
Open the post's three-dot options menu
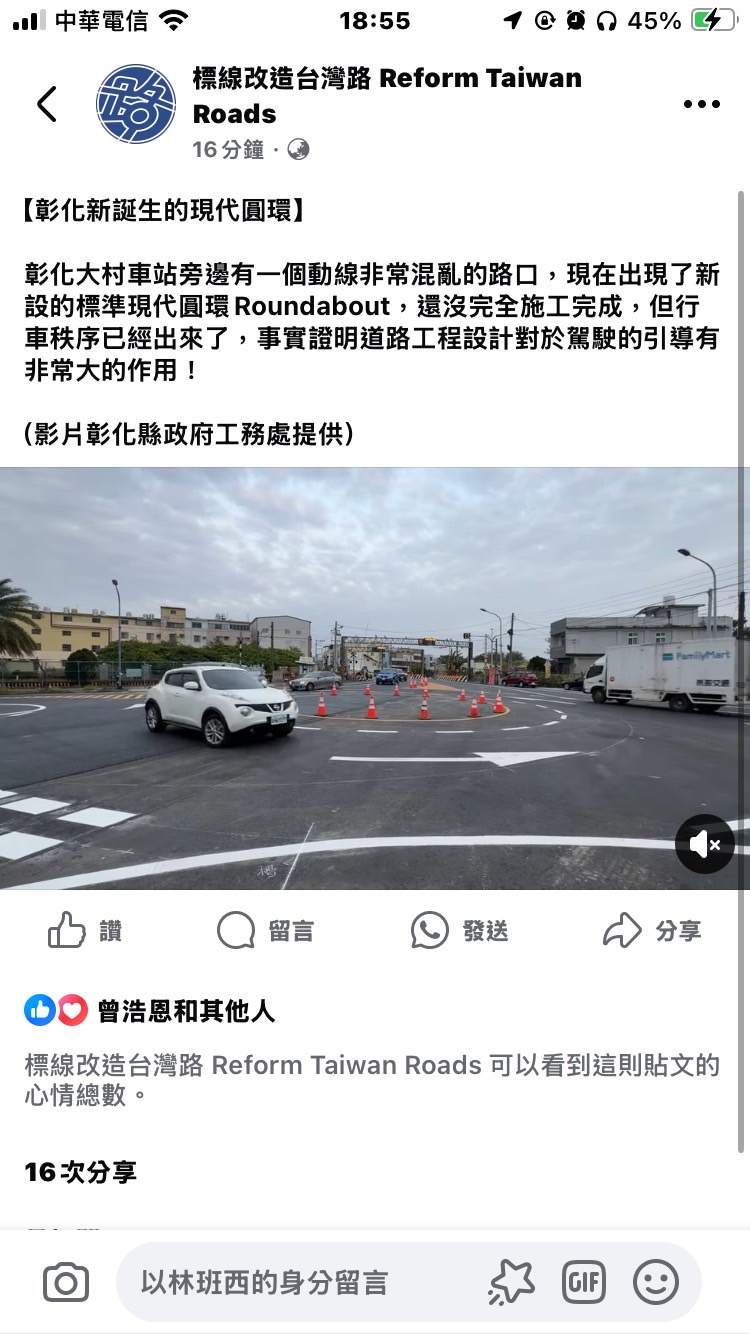coord(701,104)
